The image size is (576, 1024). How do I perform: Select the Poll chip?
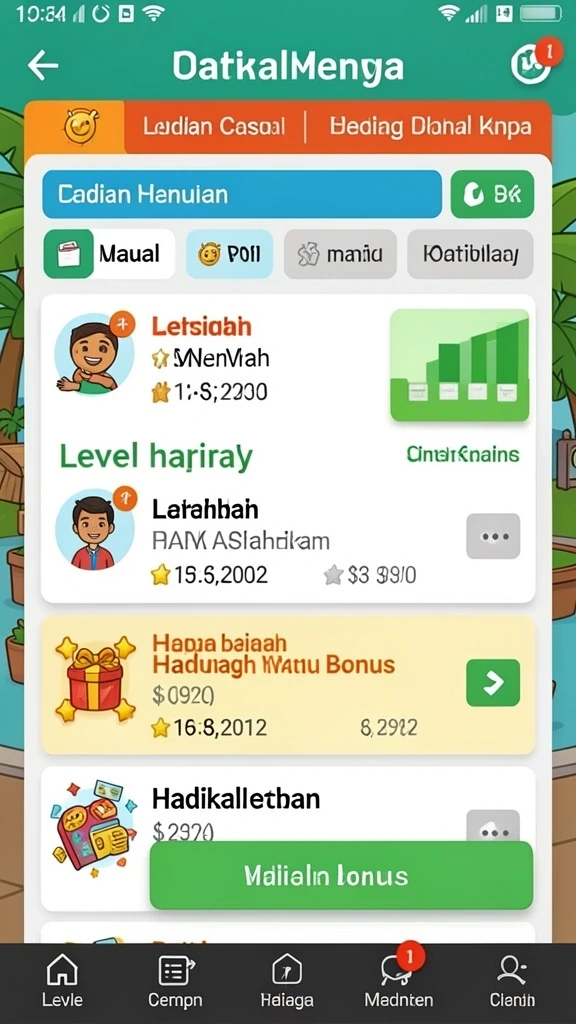229,254
